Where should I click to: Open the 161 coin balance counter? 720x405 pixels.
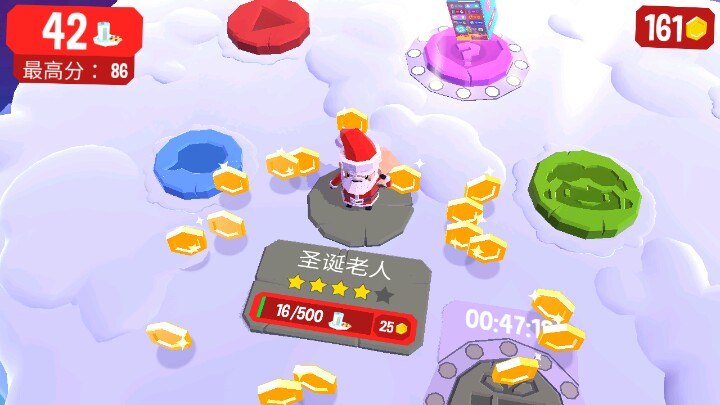(x=673, y=27)
